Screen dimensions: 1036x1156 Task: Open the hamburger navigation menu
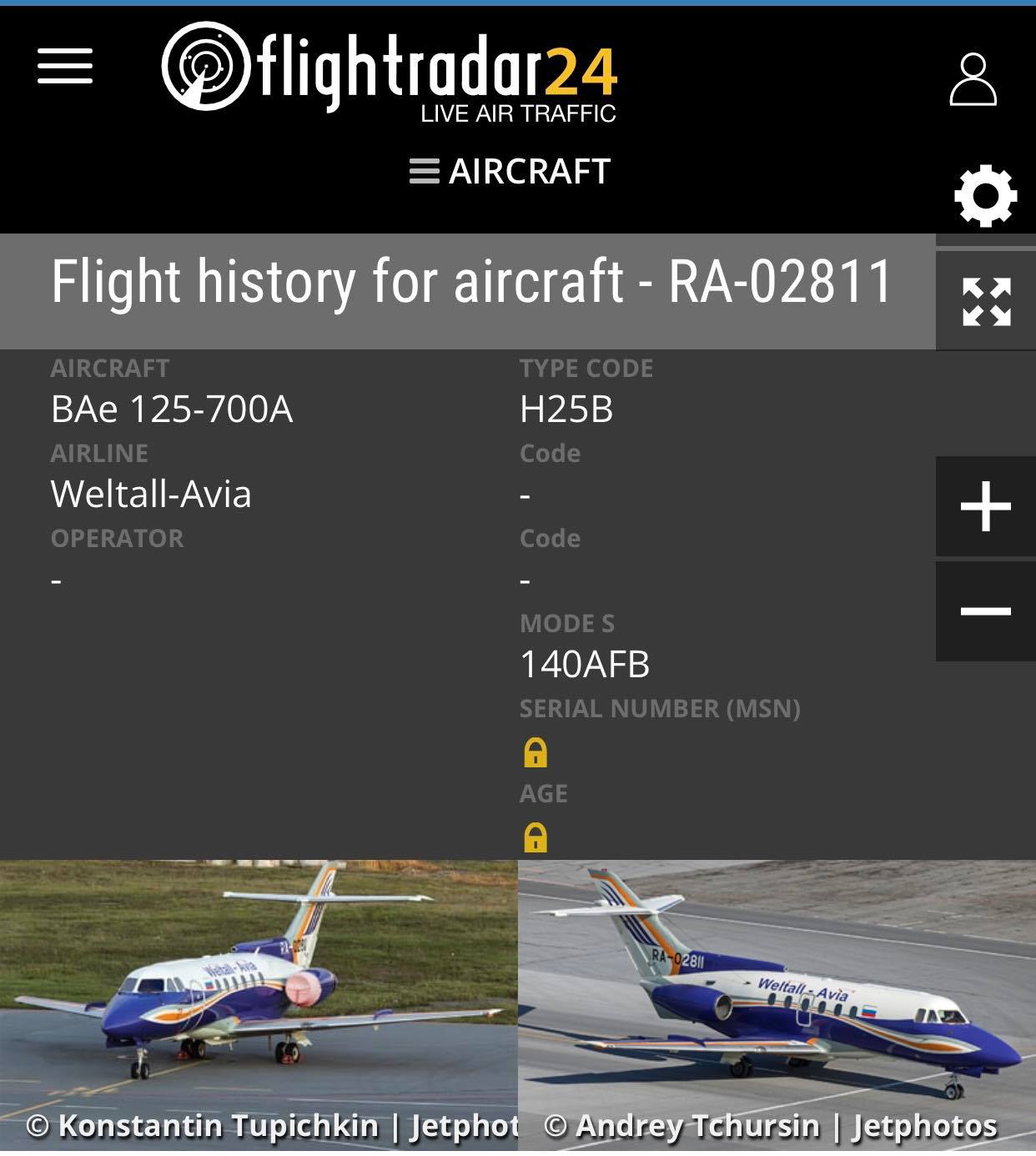click(x=65, y=66)
